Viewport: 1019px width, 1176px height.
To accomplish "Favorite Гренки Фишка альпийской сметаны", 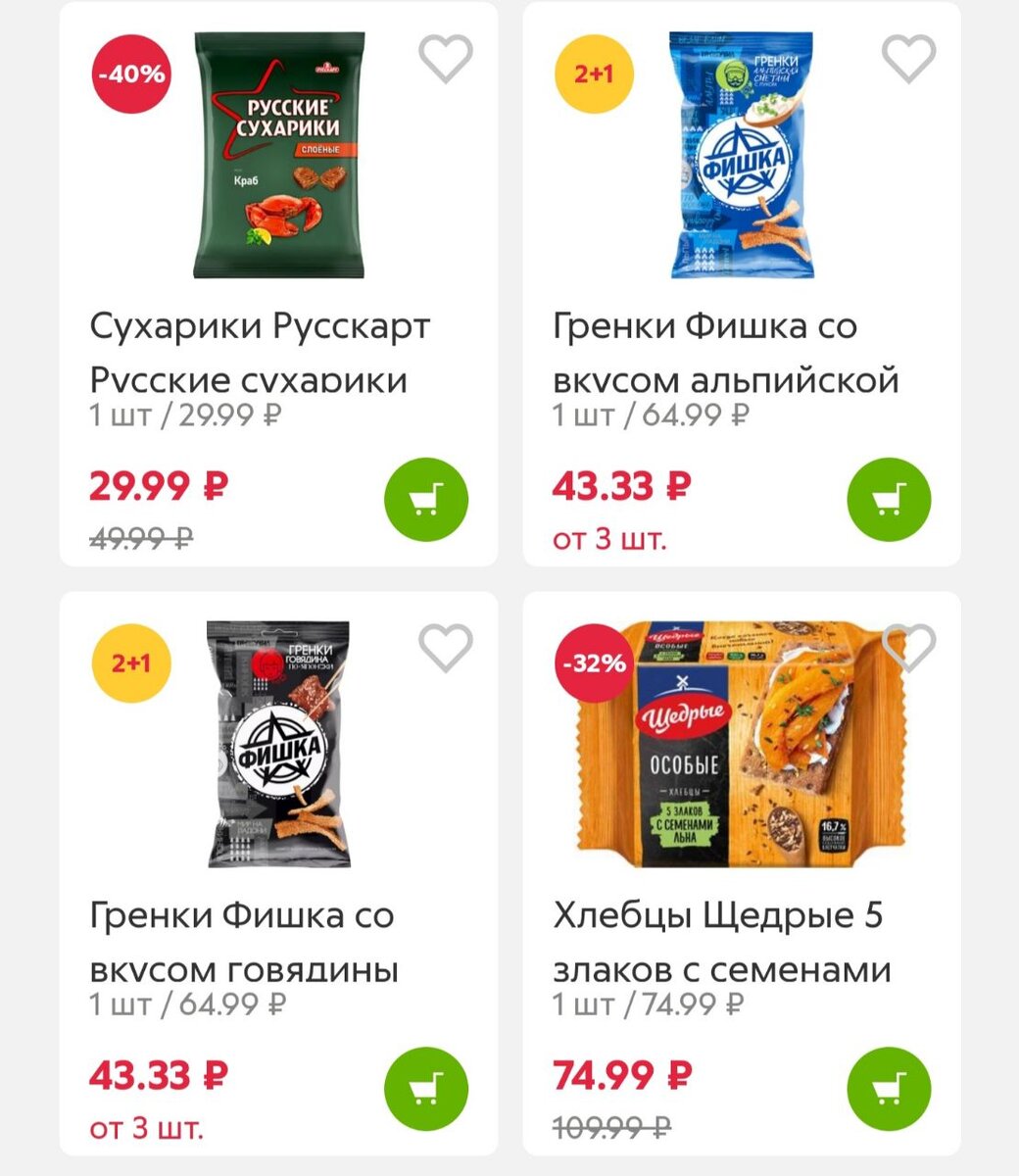I will [x=908, y=60].
